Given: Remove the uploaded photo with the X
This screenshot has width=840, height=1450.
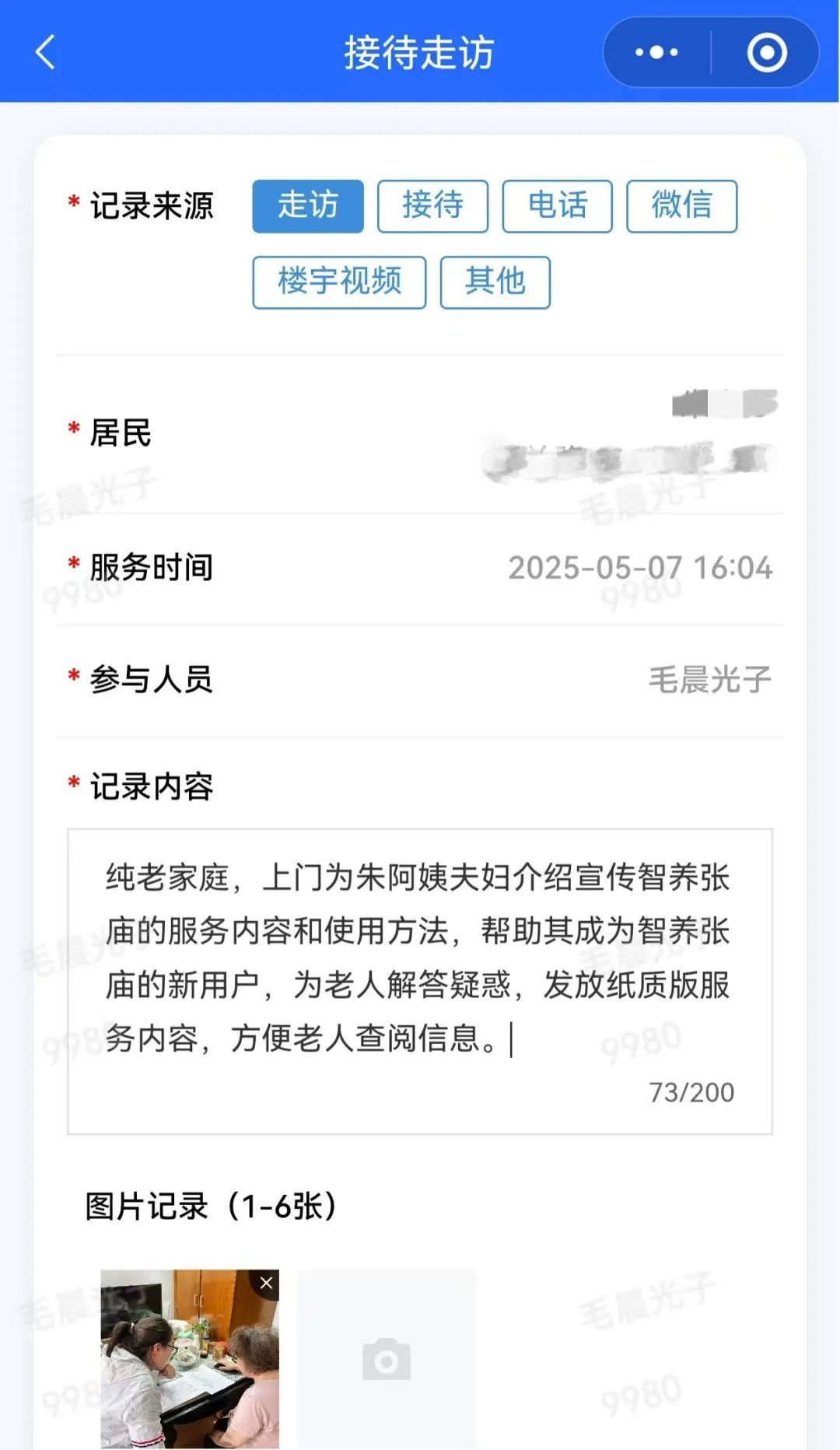Looking at the screenshot, I should pos(266,1284).
